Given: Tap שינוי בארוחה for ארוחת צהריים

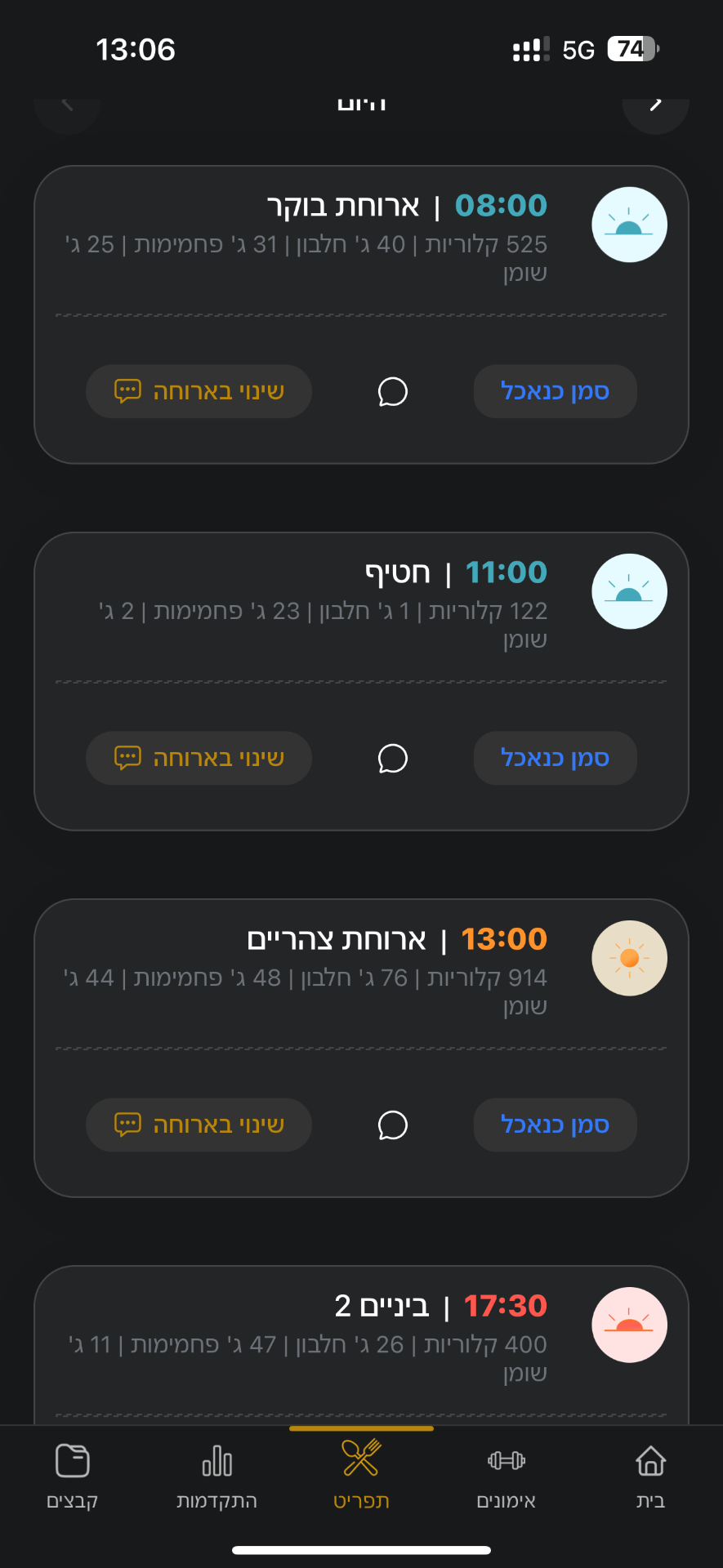Looking at the screenshot, I should [199, 1125].
